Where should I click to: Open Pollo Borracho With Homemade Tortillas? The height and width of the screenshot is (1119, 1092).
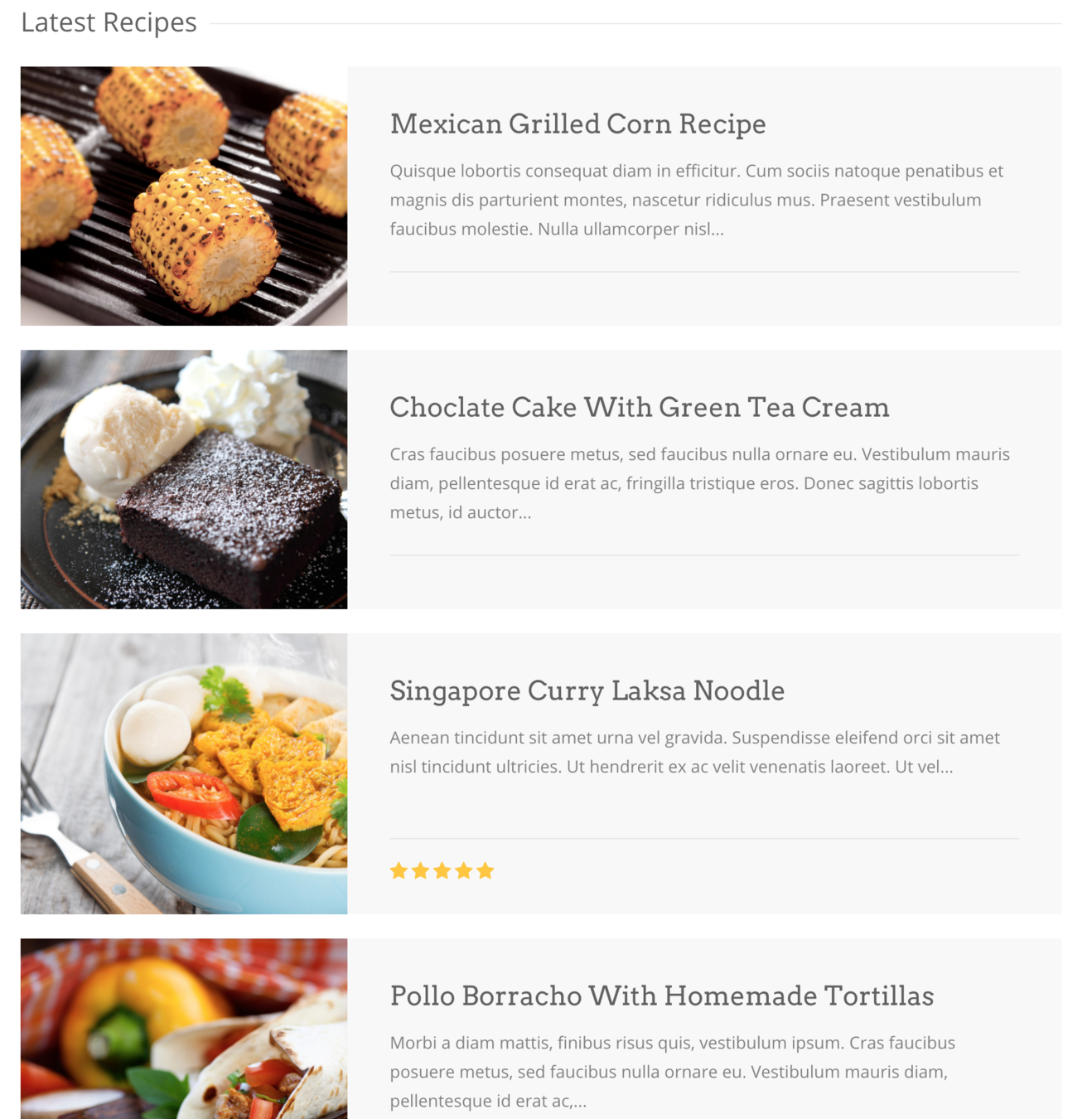click(x=661, y=996)
